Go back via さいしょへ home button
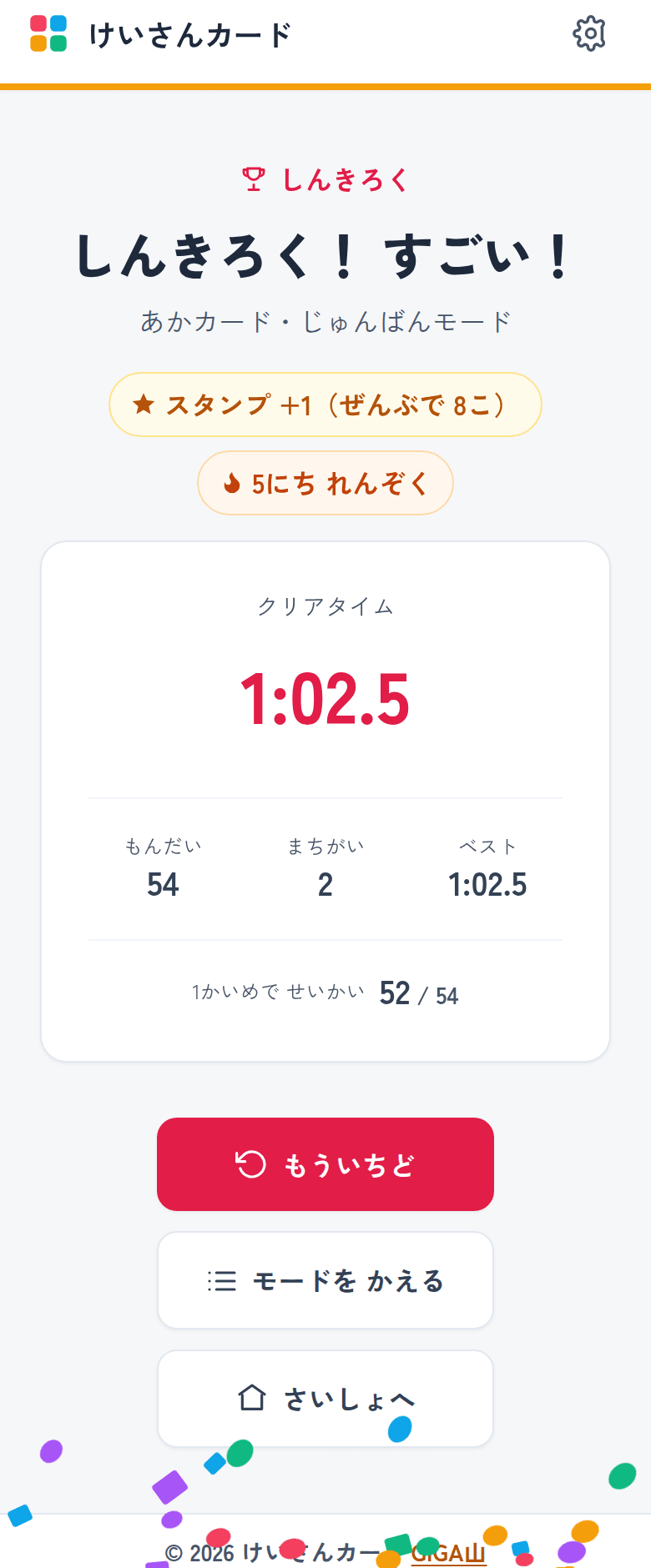This screenshot has height=1568, width=651. [325, 1399]
